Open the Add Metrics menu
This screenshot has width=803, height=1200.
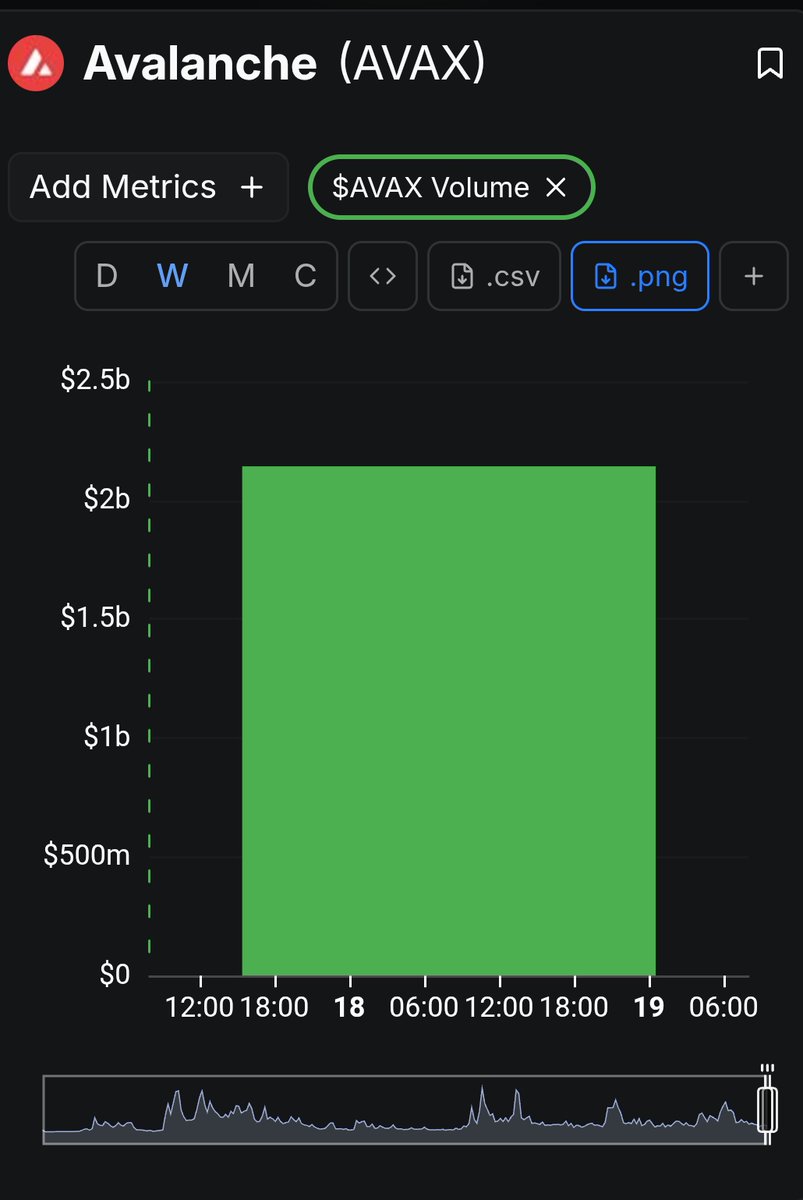click(147, 187)
